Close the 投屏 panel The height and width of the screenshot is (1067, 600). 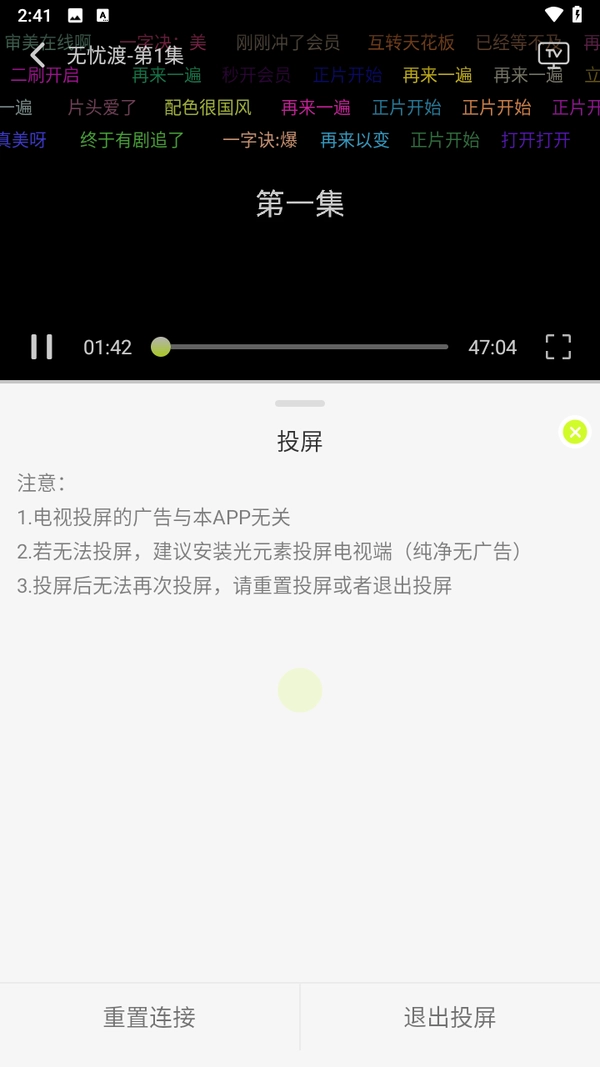pyautogui.click(x=575, y=432)
